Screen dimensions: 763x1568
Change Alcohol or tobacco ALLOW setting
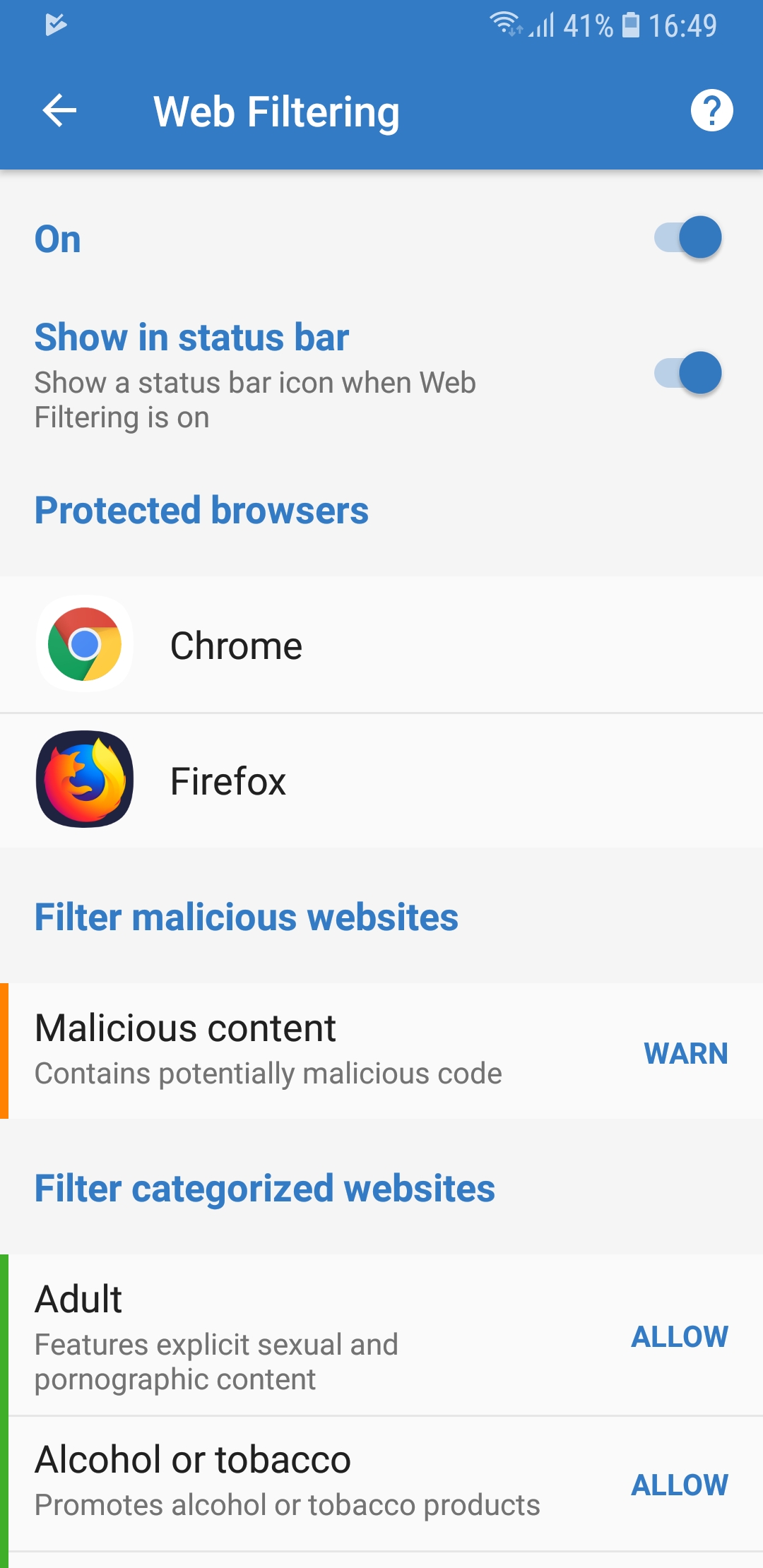tap(679, 1485)
